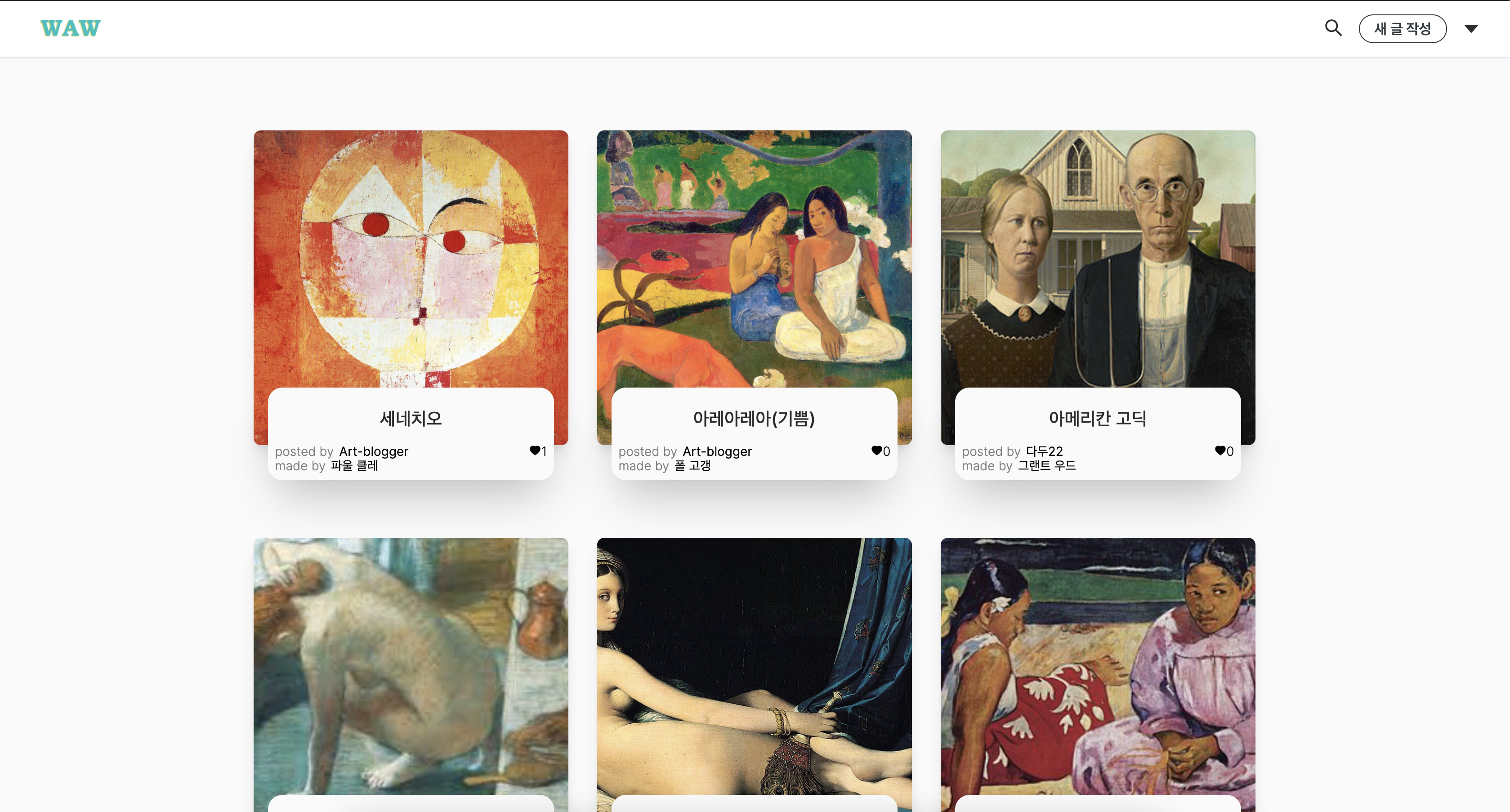View poster 다두22's profile
Image resolution: width=1510 pixels, height=812 pixels.
[x=1044, y=451]
